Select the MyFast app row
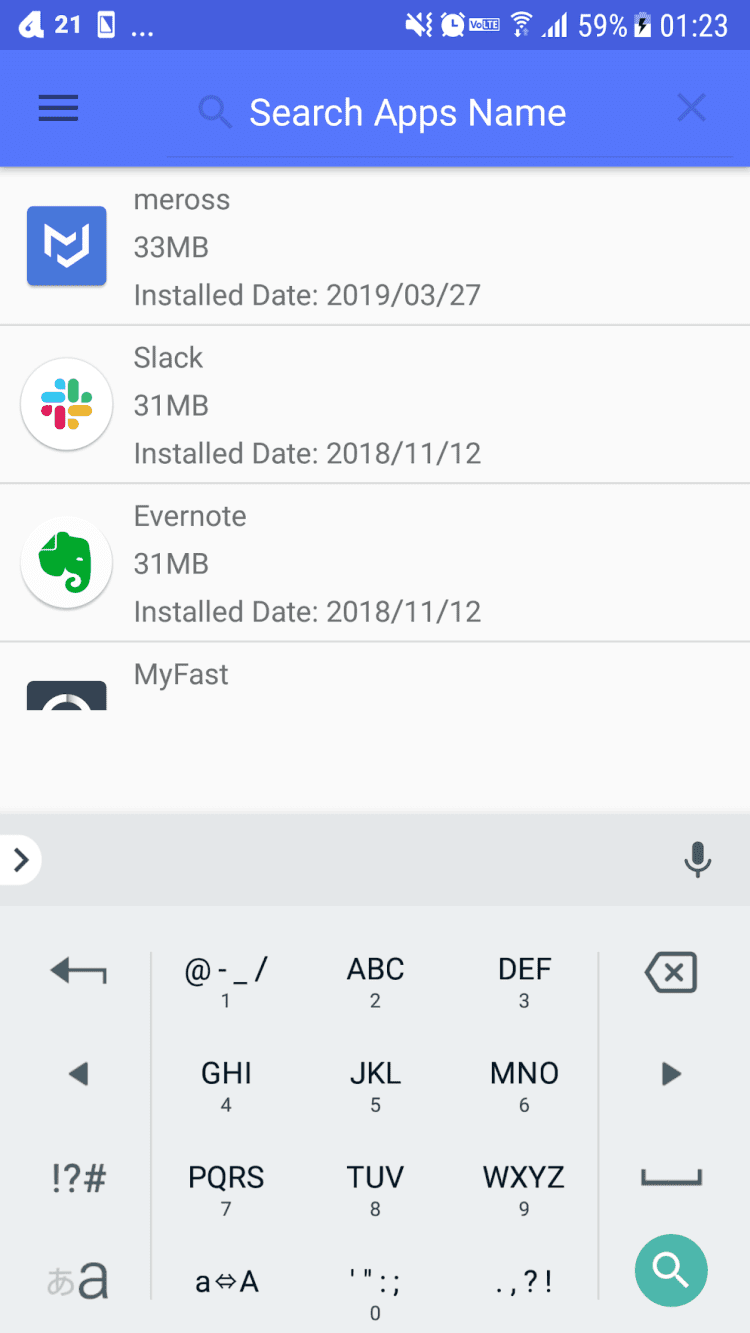Viewport: 750px width, 1333px height. [x=375, y=678]
